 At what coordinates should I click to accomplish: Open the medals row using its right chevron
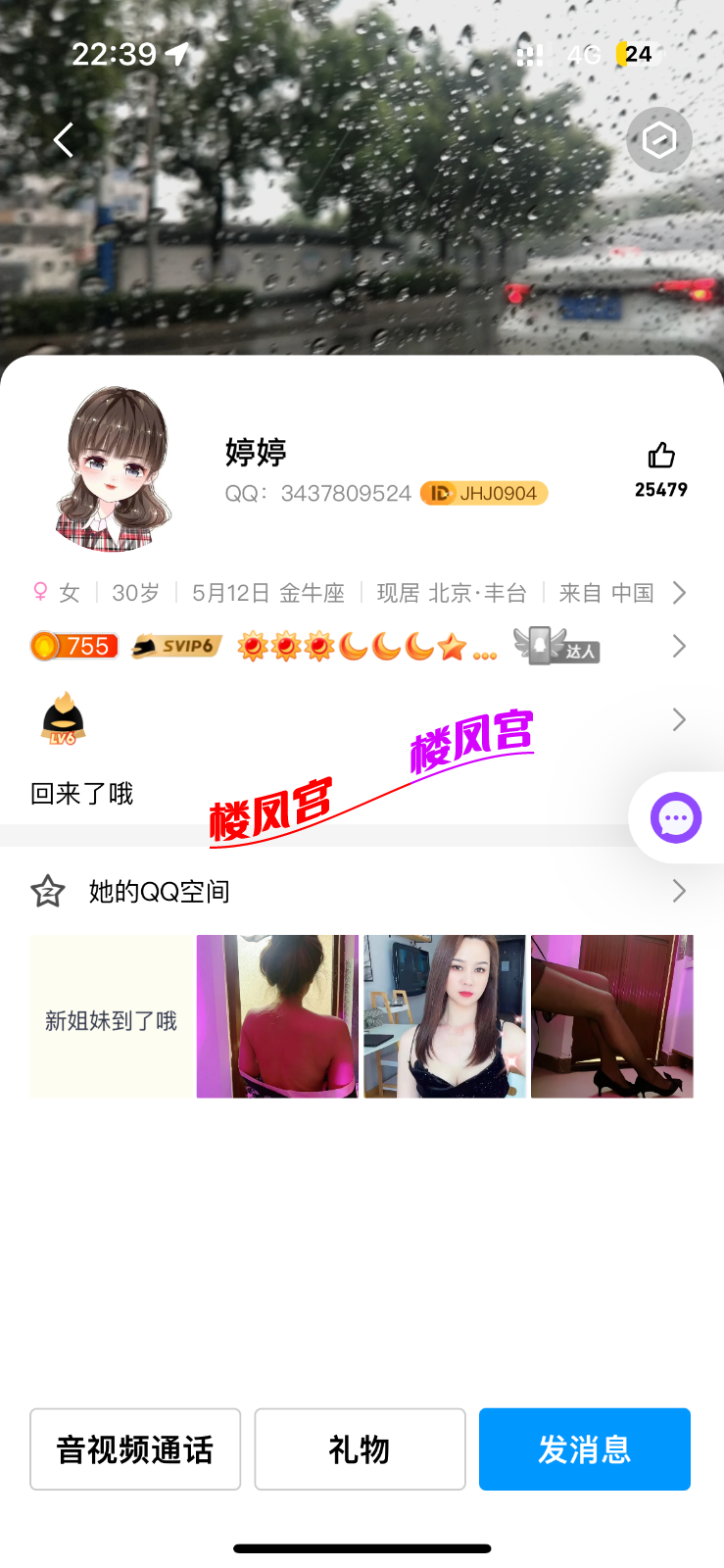[679, 645]
